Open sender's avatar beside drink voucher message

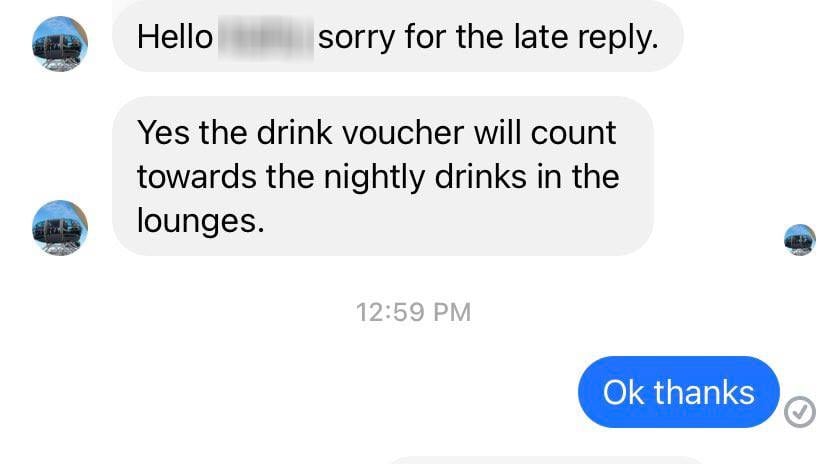coord(60,227)
